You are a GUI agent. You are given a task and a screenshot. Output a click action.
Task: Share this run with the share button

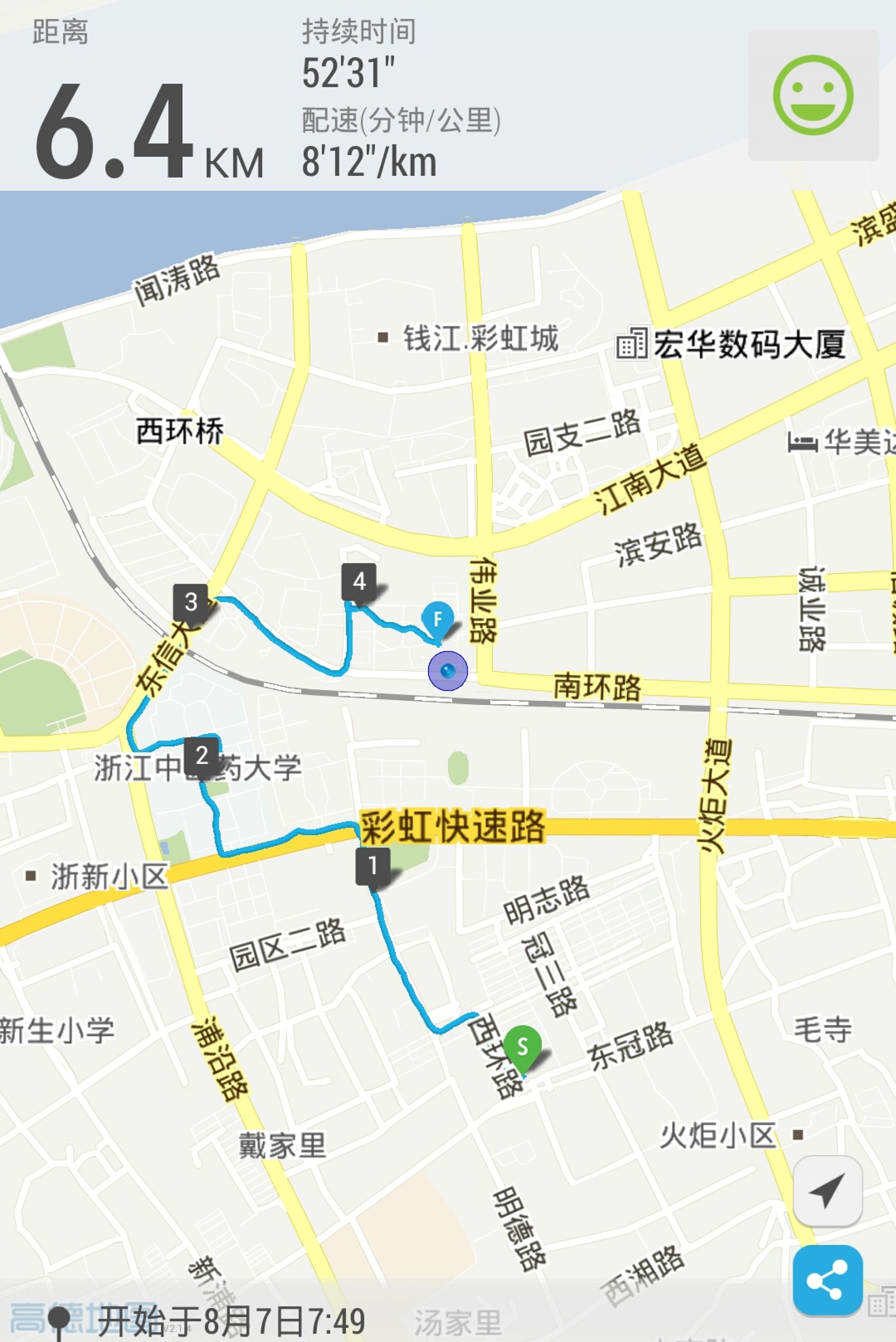[x=827, y=1280]
